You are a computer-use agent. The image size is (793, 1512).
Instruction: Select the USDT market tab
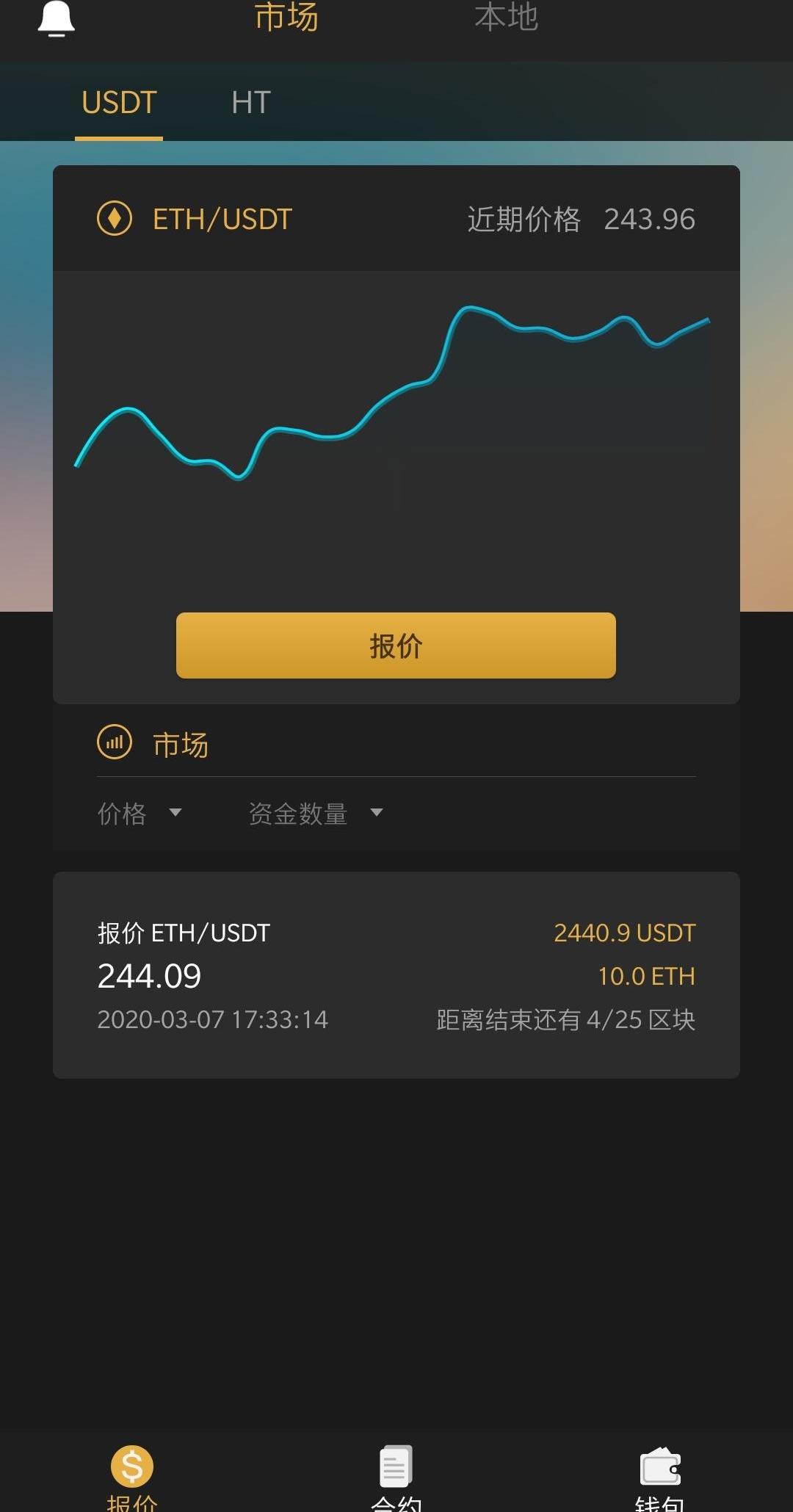click(119, 102)
